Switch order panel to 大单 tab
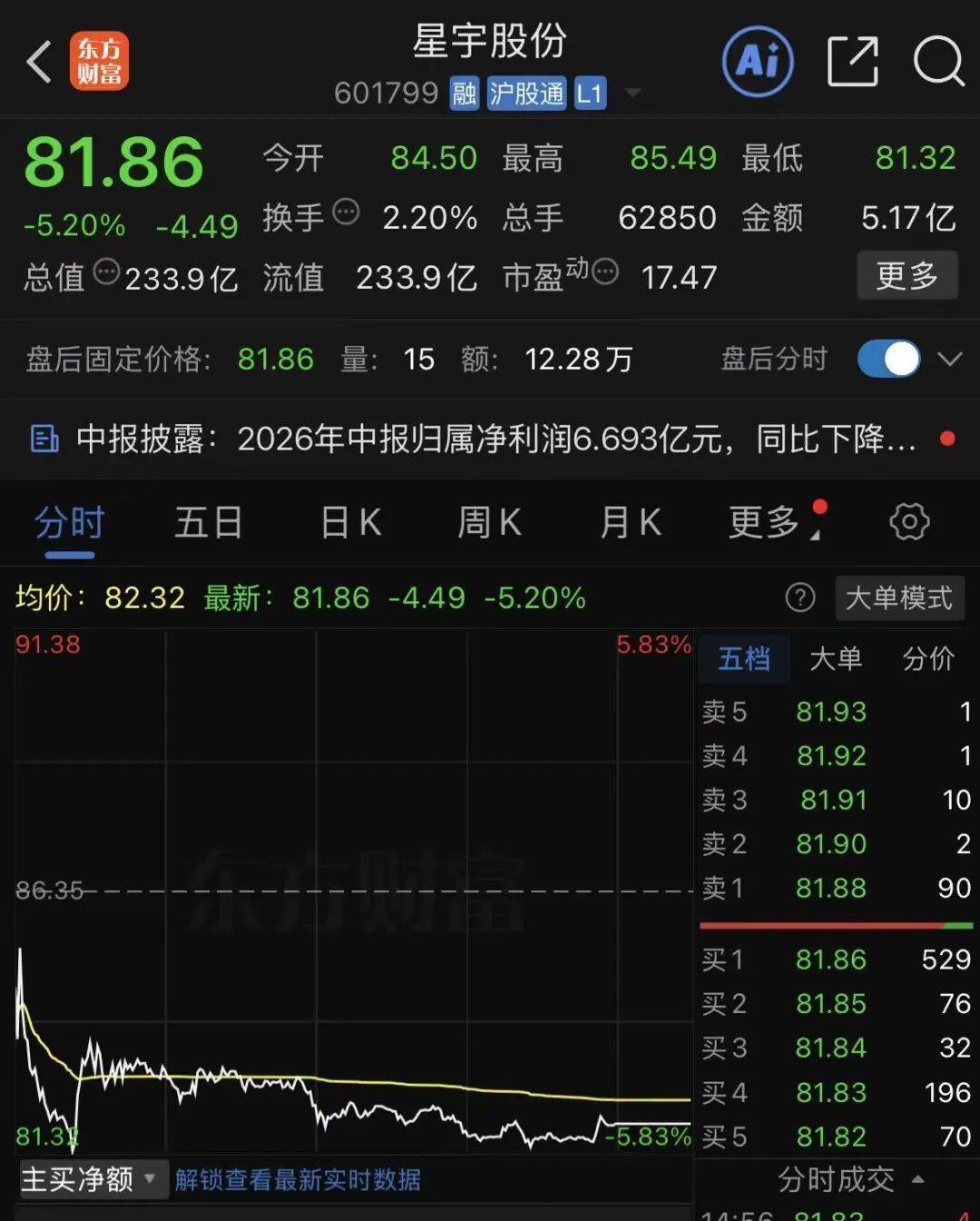The width and height of the screenshot is (980, 1221). [835, 658]
